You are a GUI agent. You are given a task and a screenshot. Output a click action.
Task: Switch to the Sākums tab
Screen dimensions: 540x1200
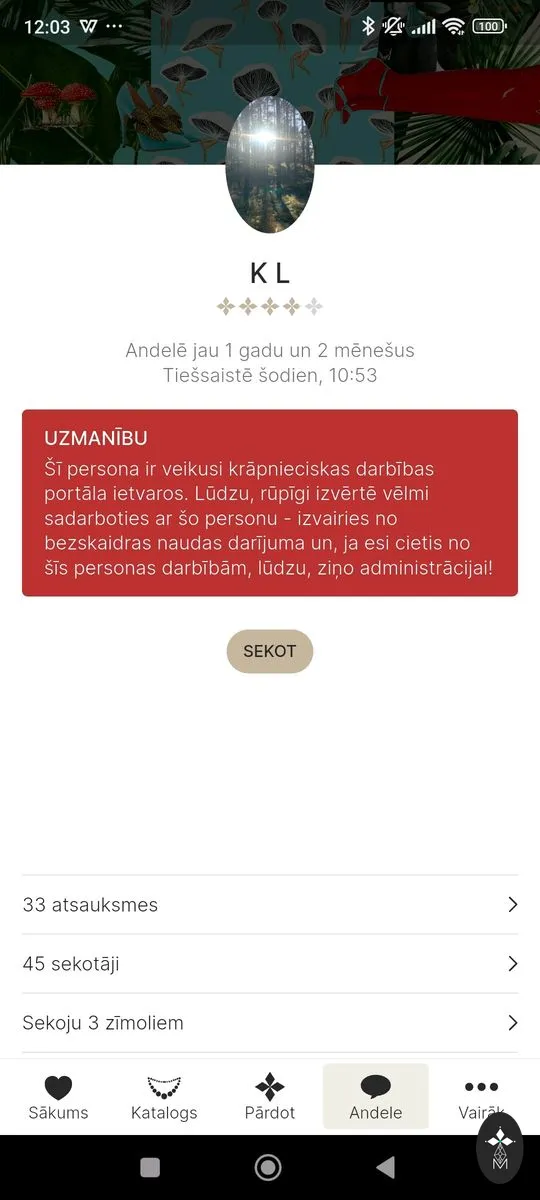58,1097
